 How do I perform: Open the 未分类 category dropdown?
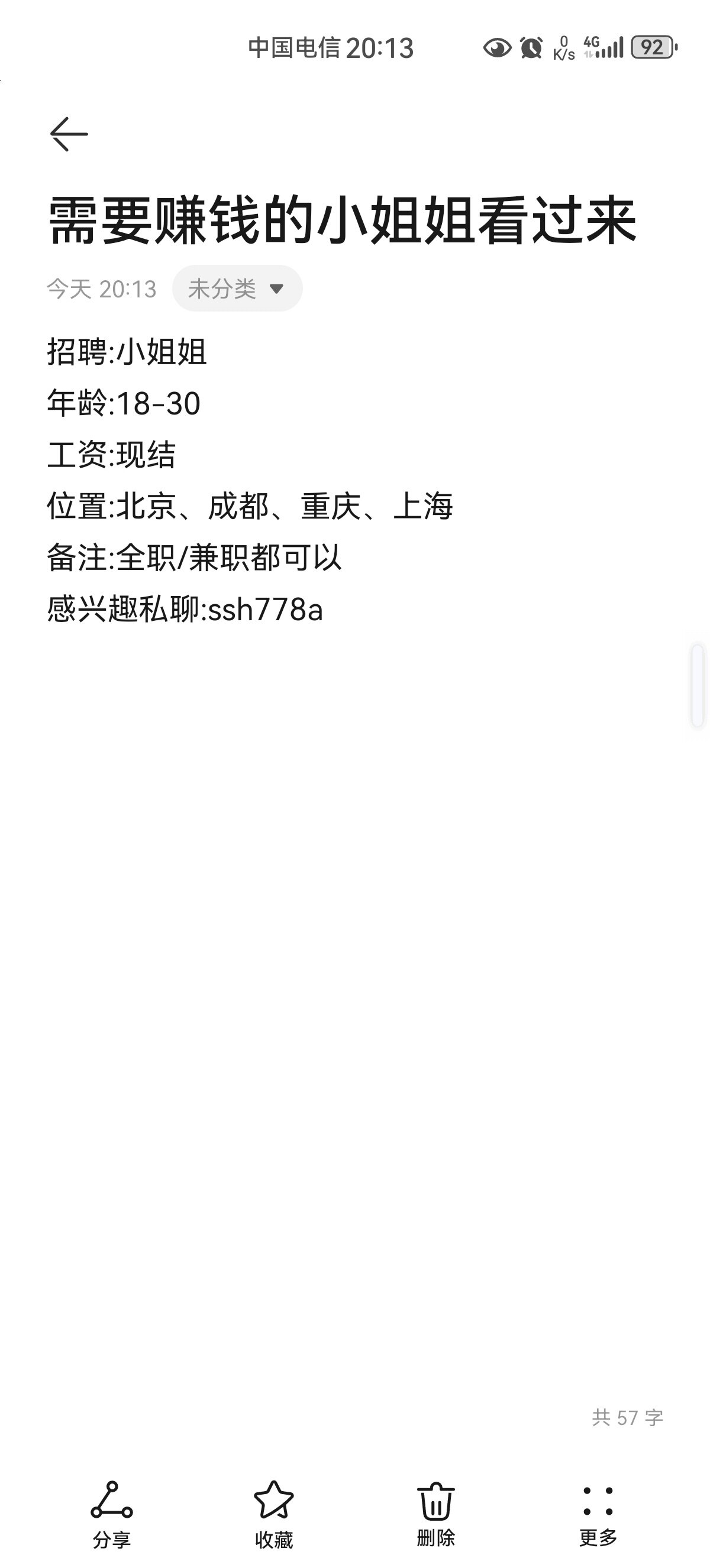[237, 289]
